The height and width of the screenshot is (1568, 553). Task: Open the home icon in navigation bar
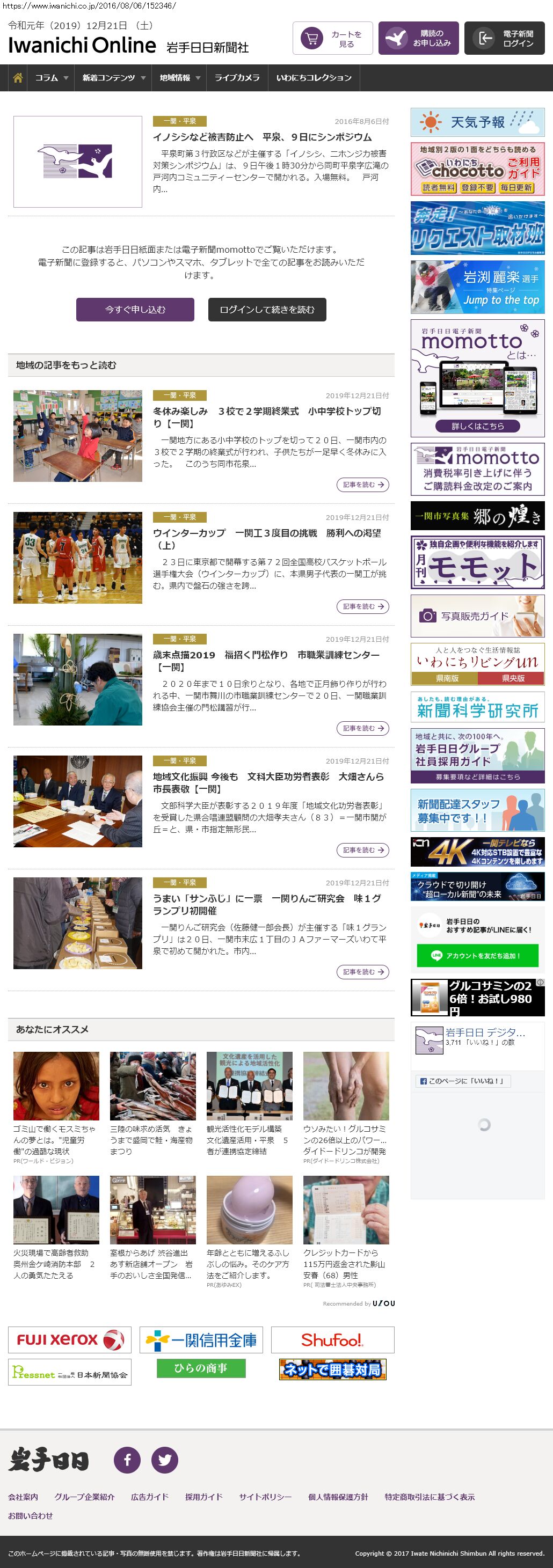(18, 78)
